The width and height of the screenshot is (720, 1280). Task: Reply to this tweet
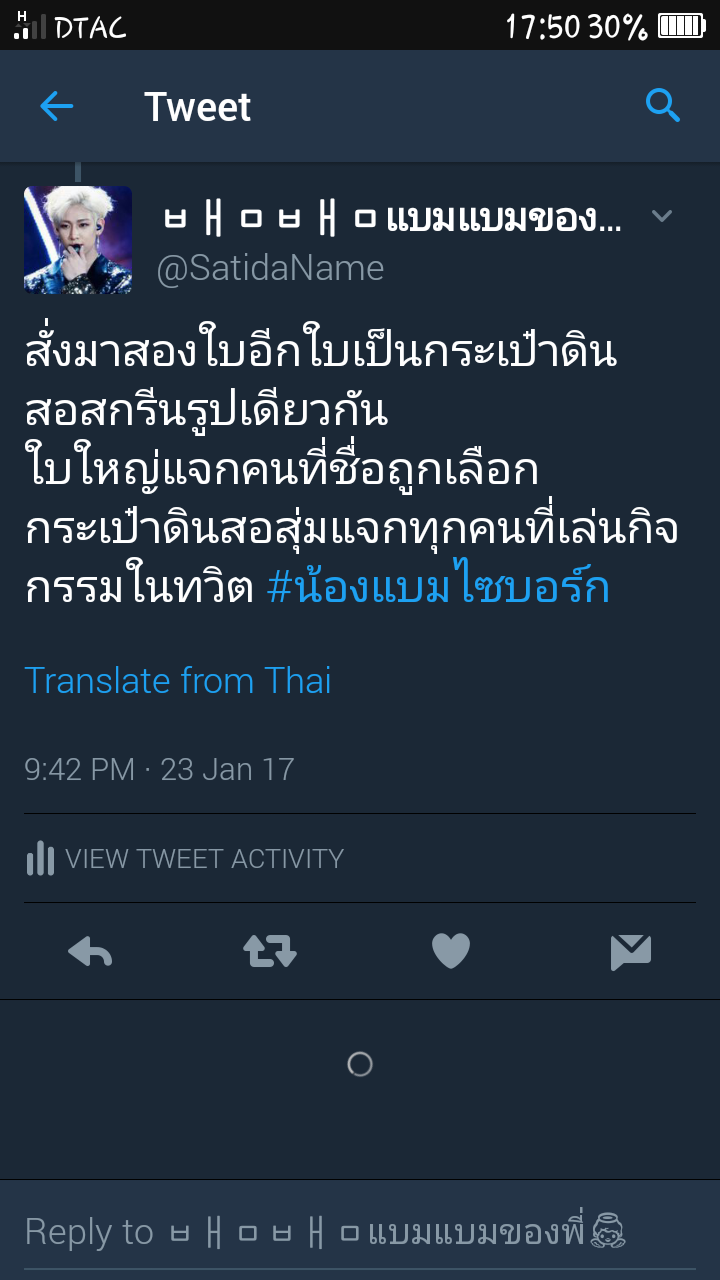click(90, 951)
